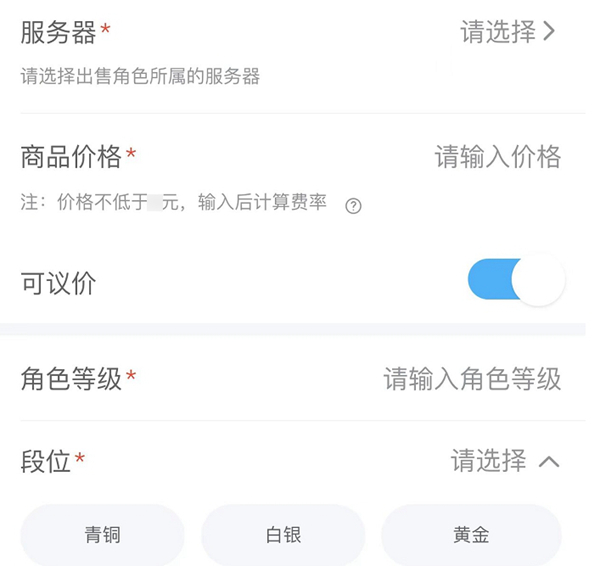Toggle the 可议价 switch
Screen dimensions: 600x566
point(515,282)
